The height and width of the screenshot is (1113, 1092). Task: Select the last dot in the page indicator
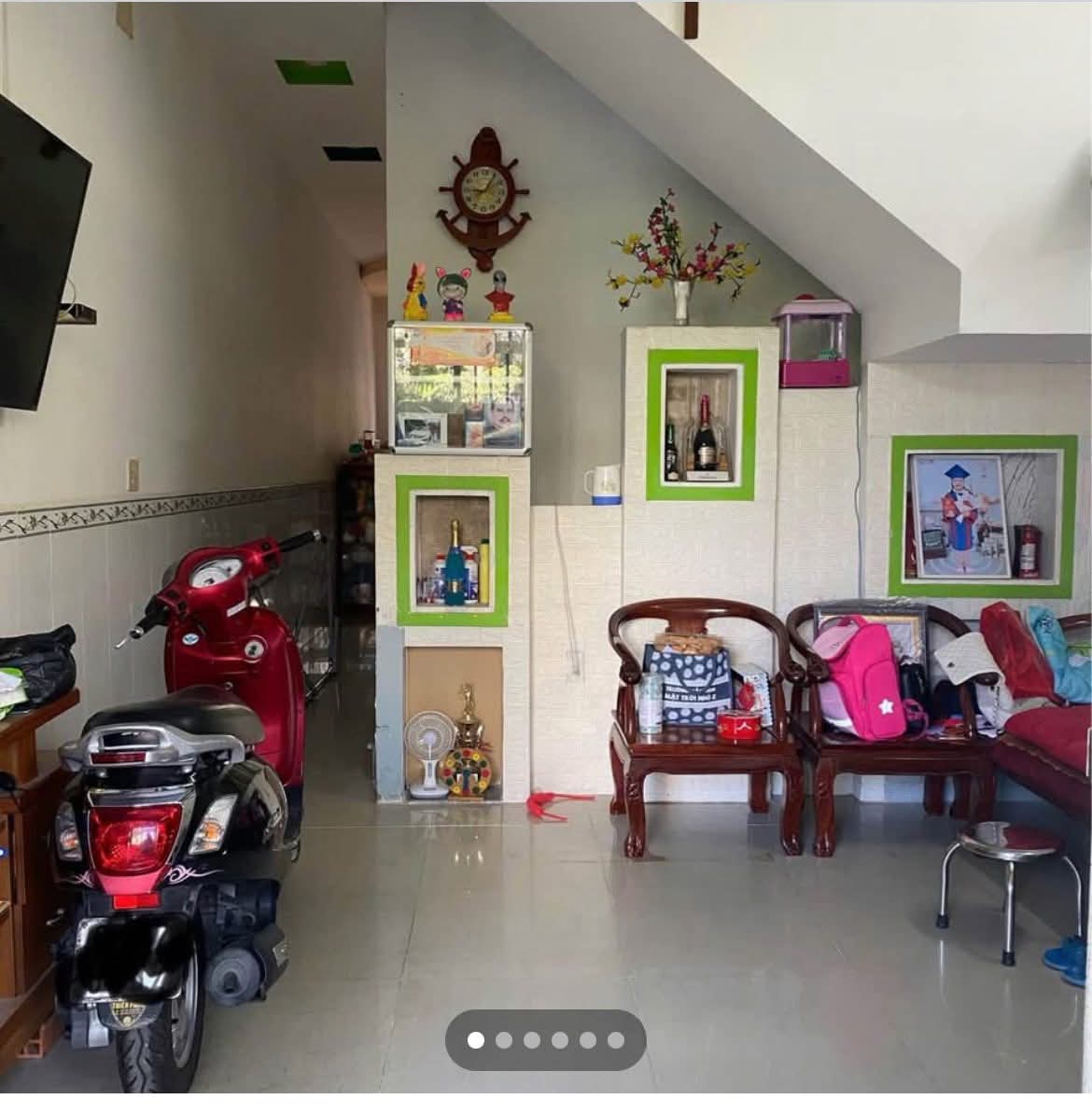616,1040
